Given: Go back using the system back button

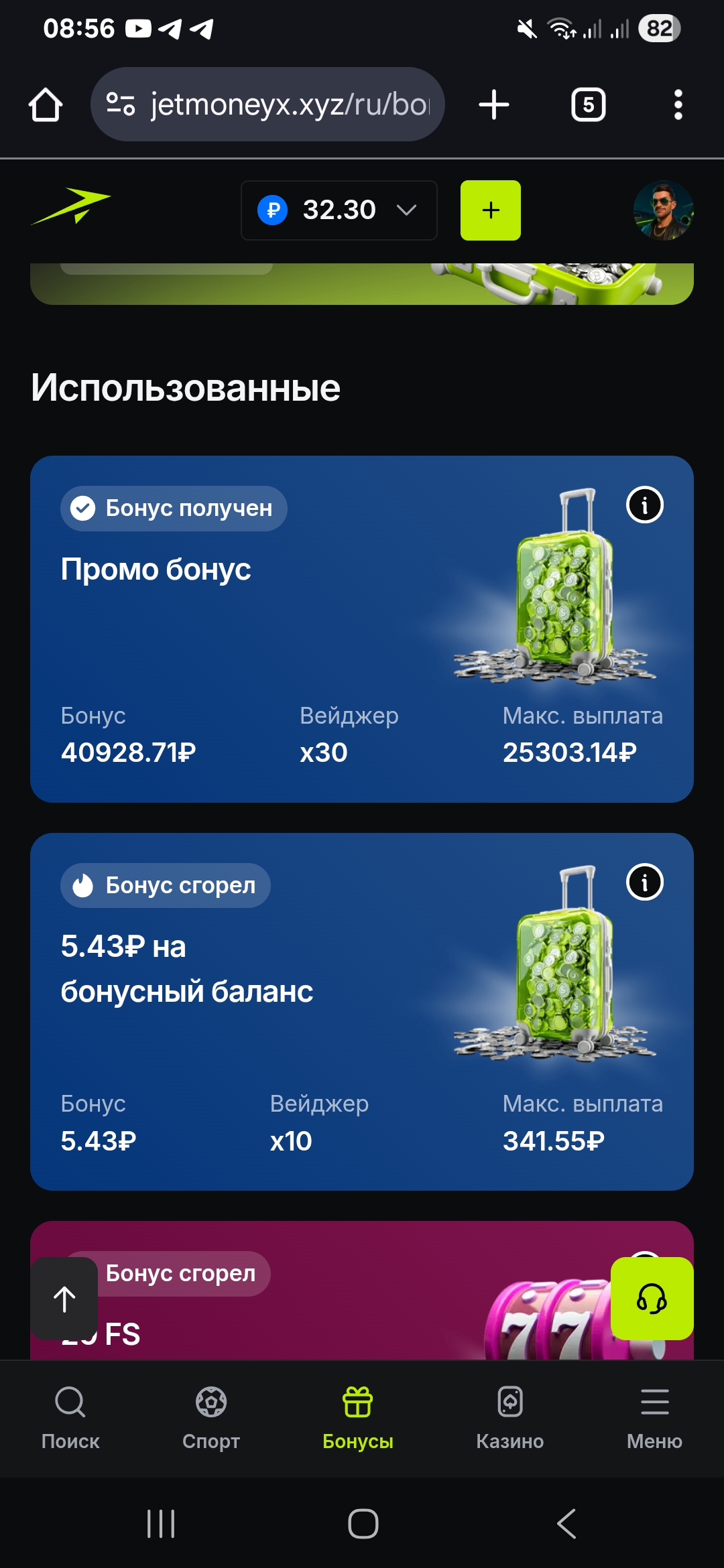Looking at the screenshot, I should 566,1524.
